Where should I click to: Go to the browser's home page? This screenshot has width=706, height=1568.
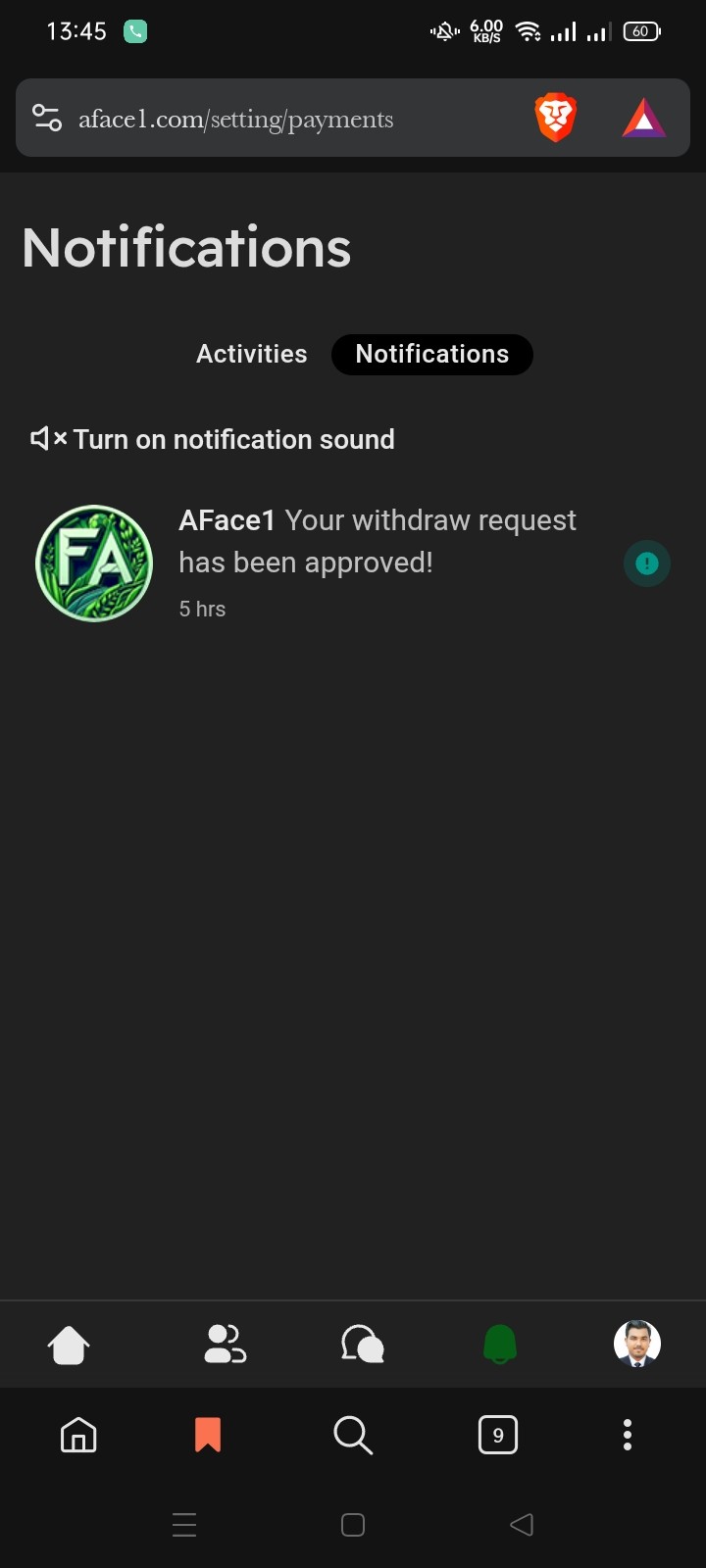pyautogui.click(x=78, y=1436)
